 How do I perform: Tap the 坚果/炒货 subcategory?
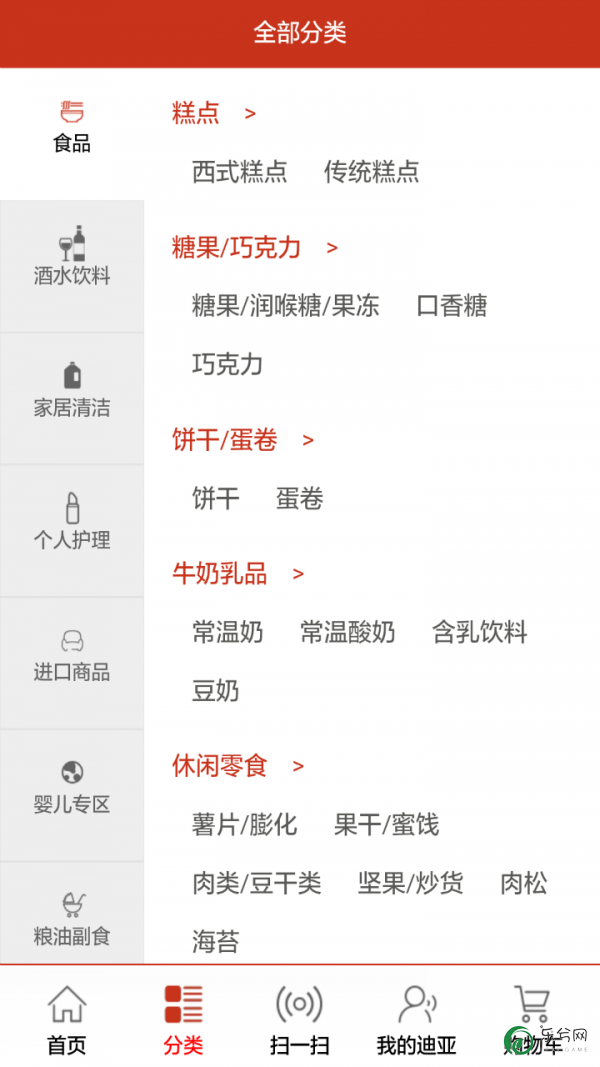(x=411, y=883)
